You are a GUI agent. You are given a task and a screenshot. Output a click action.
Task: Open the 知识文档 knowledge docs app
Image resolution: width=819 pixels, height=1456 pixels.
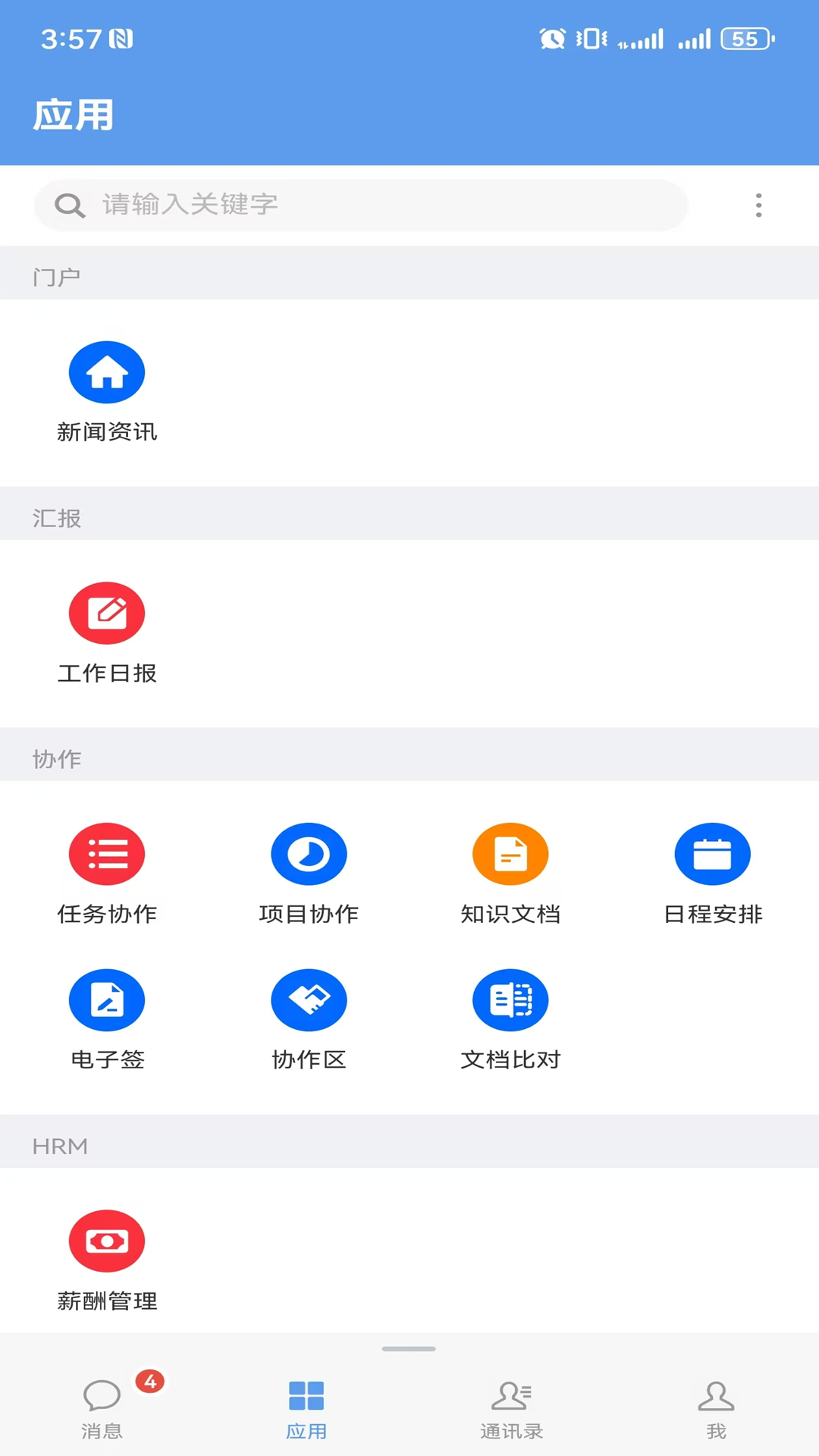(510, 872)
